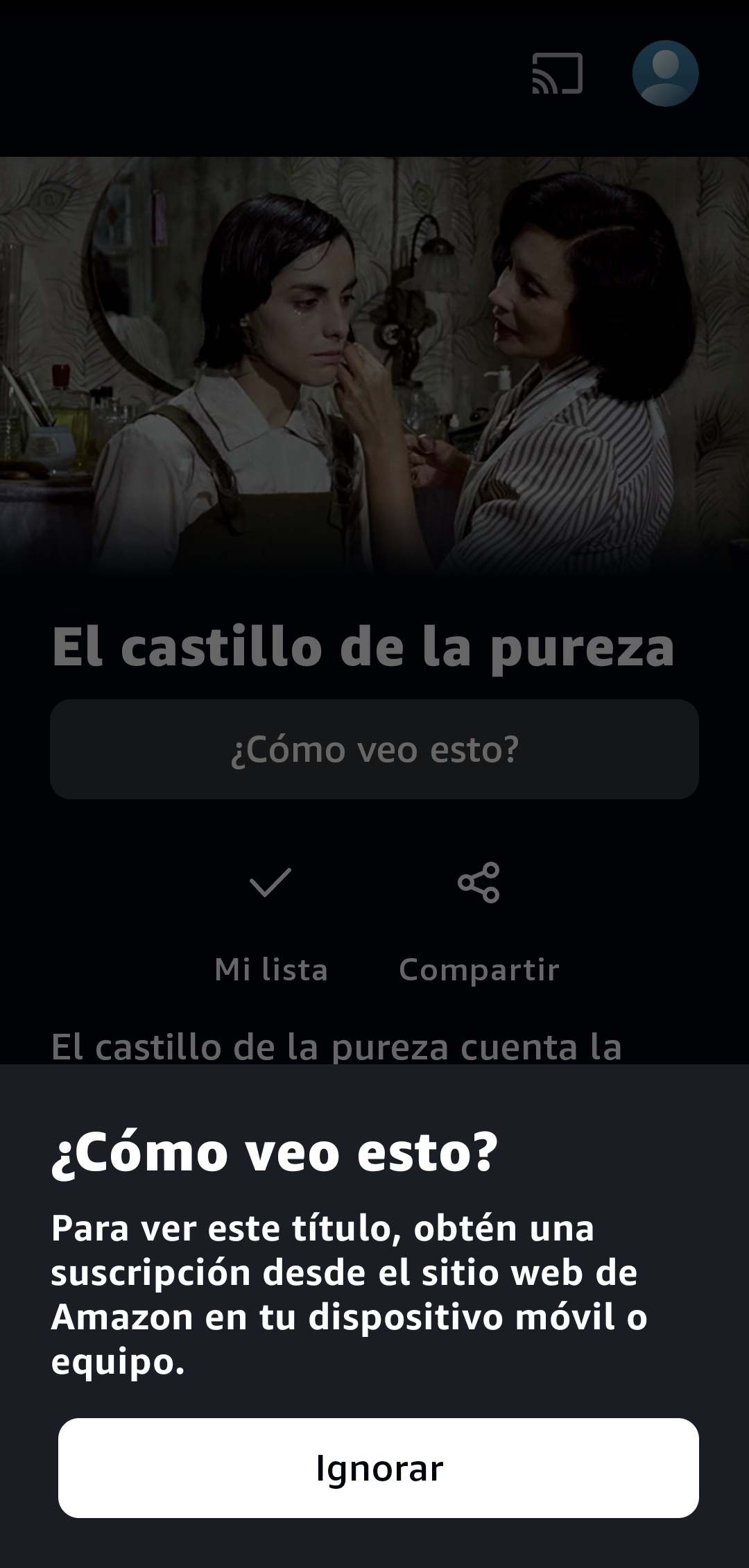The width and height of the screenshot is (749, 1568).
Task: Share El castillo de la pureza
Action: tap(479, 923)
